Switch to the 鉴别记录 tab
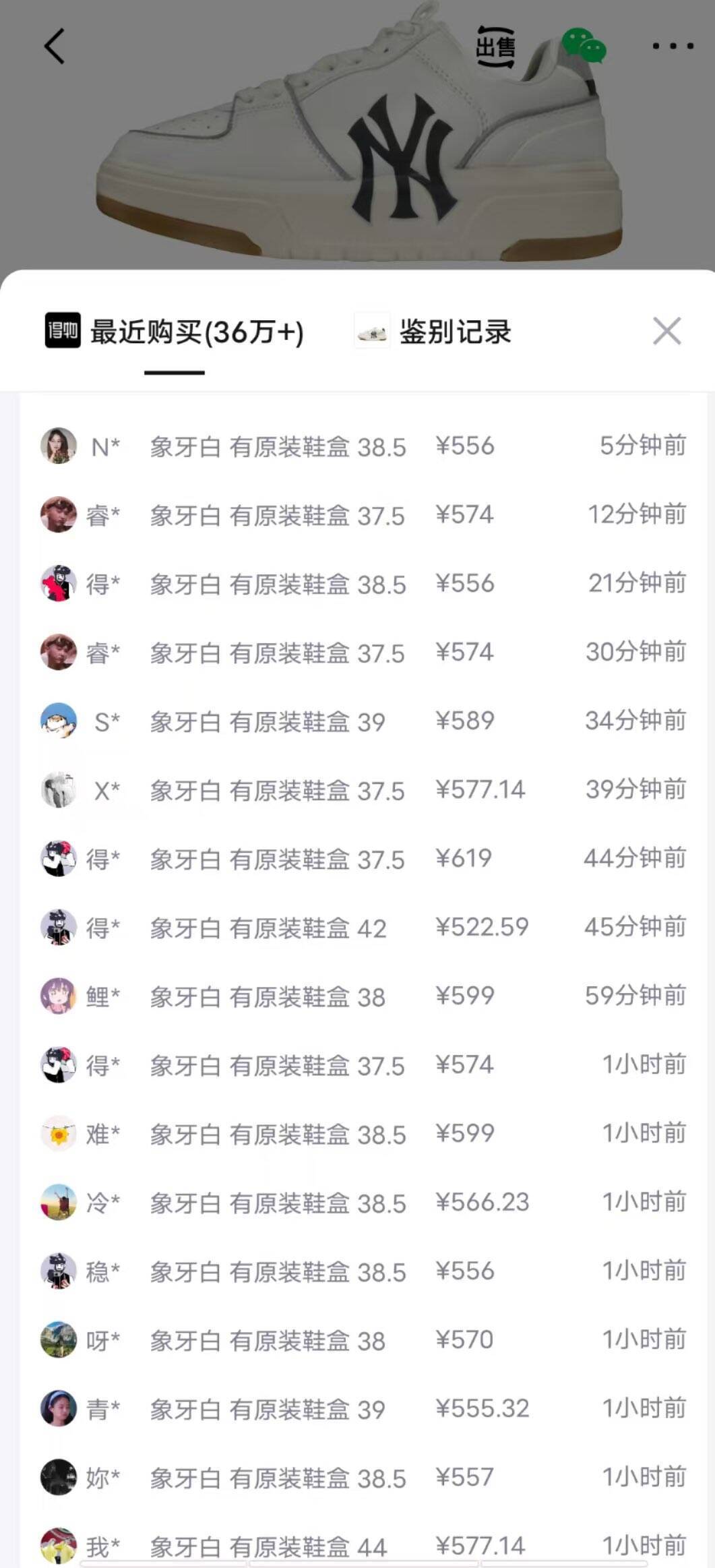The width and height of the screenshot is (715, 1568). pyautogui.click(x=435, y=332)
